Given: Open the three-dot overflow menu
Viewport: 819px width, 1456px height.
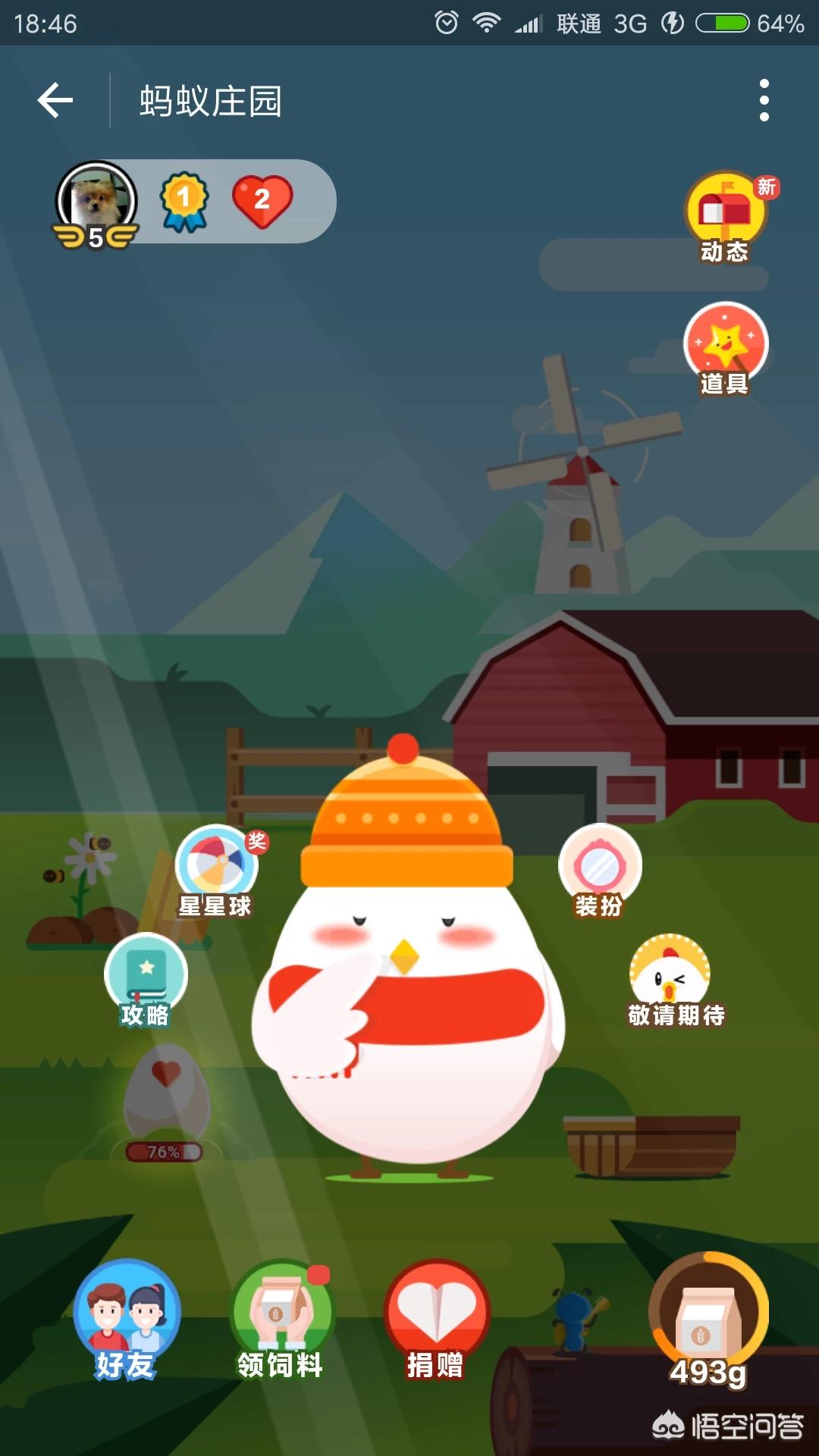Looking at the screenshot, I should coord(764,100).
